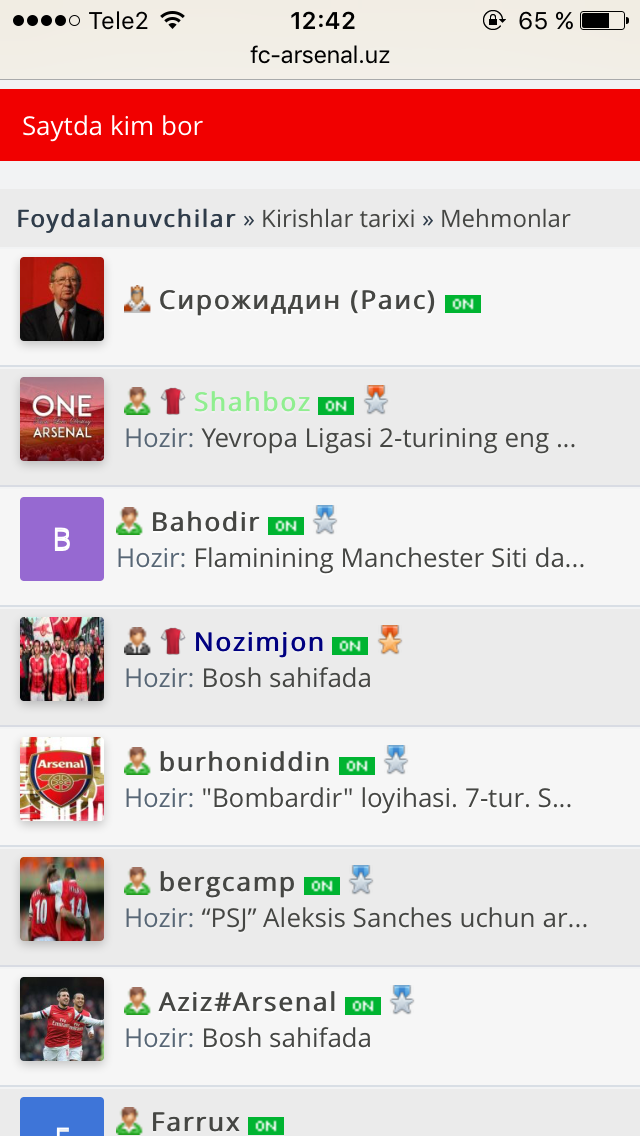This screenshot has height=1136, width=640.
Task: View Shahboz's user profile
Action: point(252,402)
